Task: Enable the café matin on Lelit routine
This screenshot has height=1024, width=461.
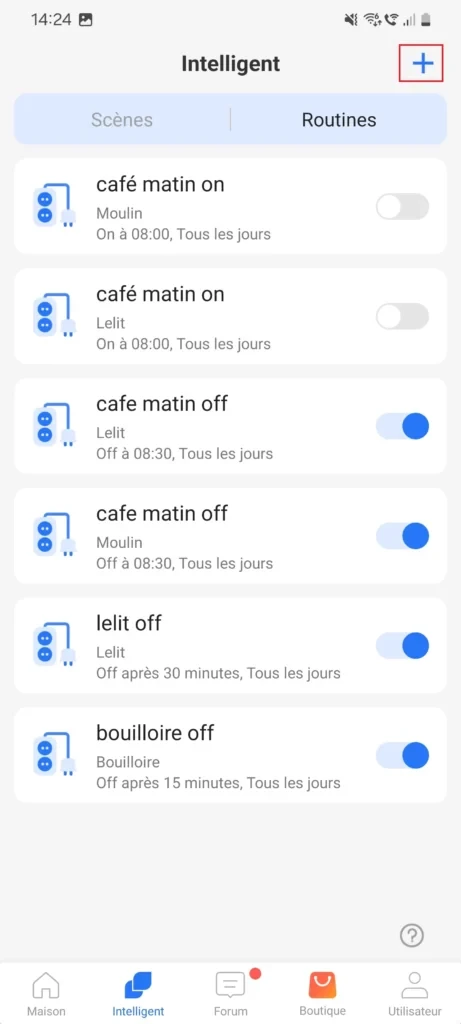Action: [x=402, y=317]
